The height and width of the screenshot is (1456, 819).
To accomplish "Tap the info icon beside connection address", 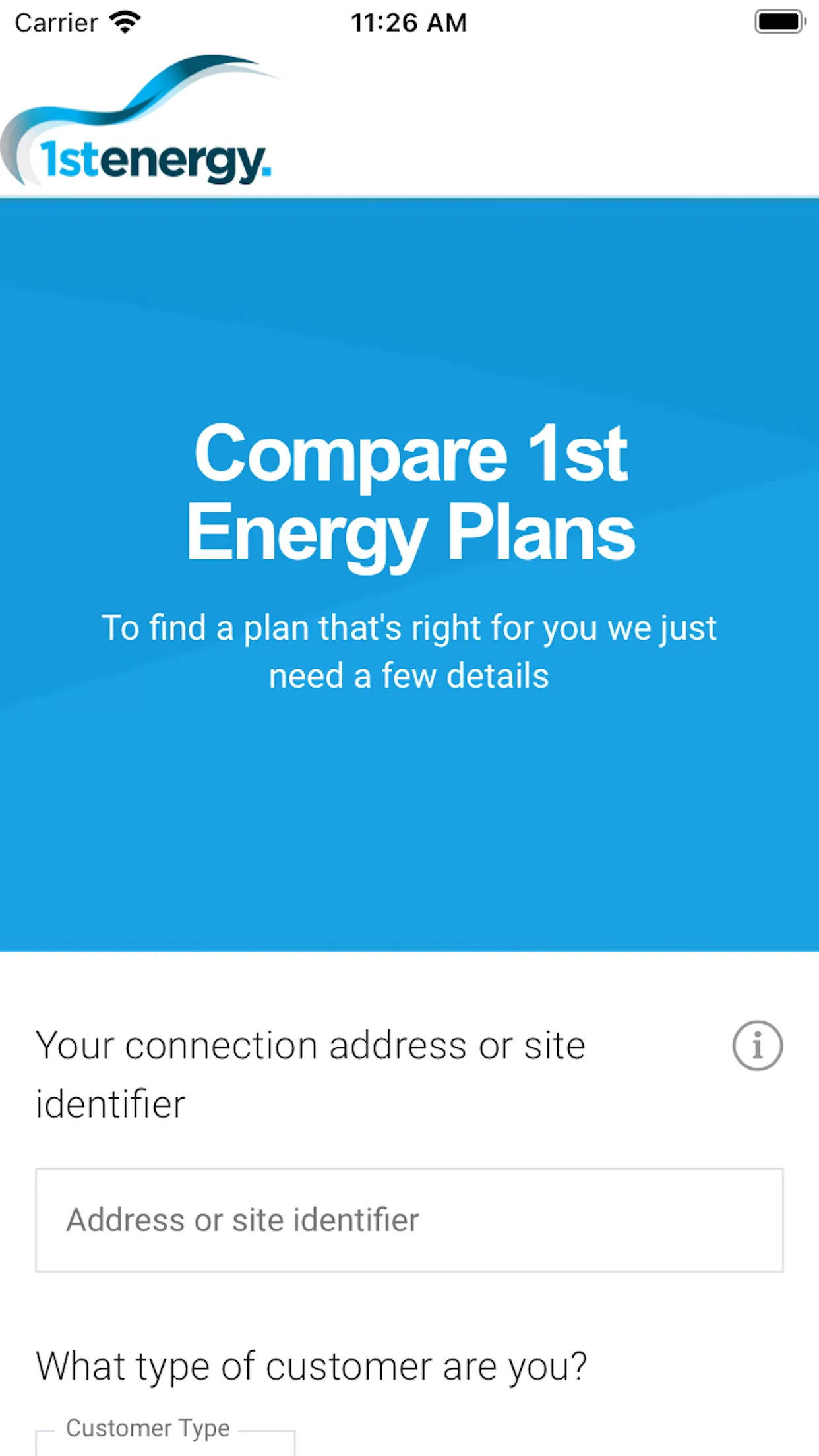I will coord(758,1046).
